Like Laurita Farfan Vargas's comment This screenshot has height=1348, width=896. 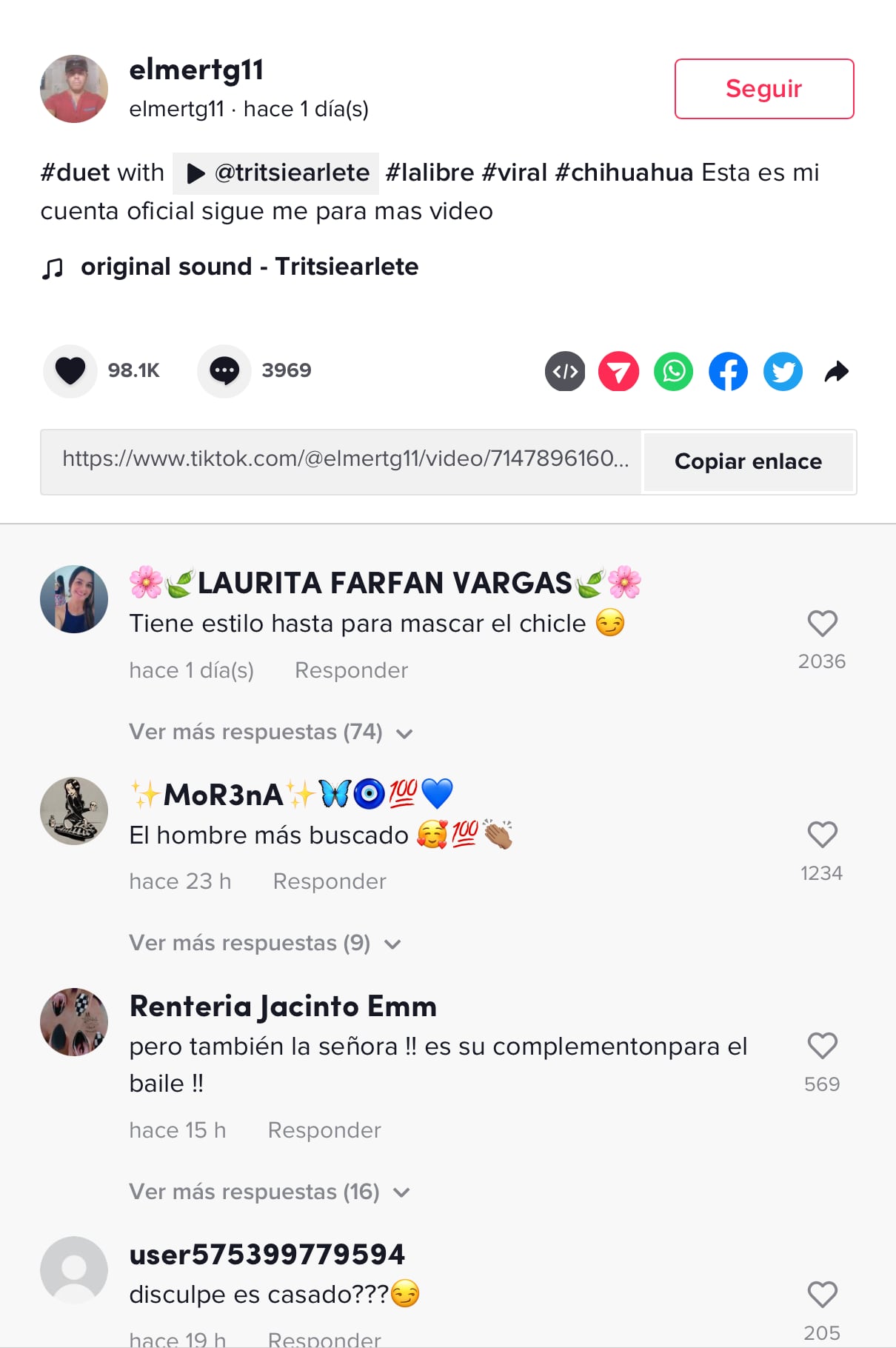(822, 624)
